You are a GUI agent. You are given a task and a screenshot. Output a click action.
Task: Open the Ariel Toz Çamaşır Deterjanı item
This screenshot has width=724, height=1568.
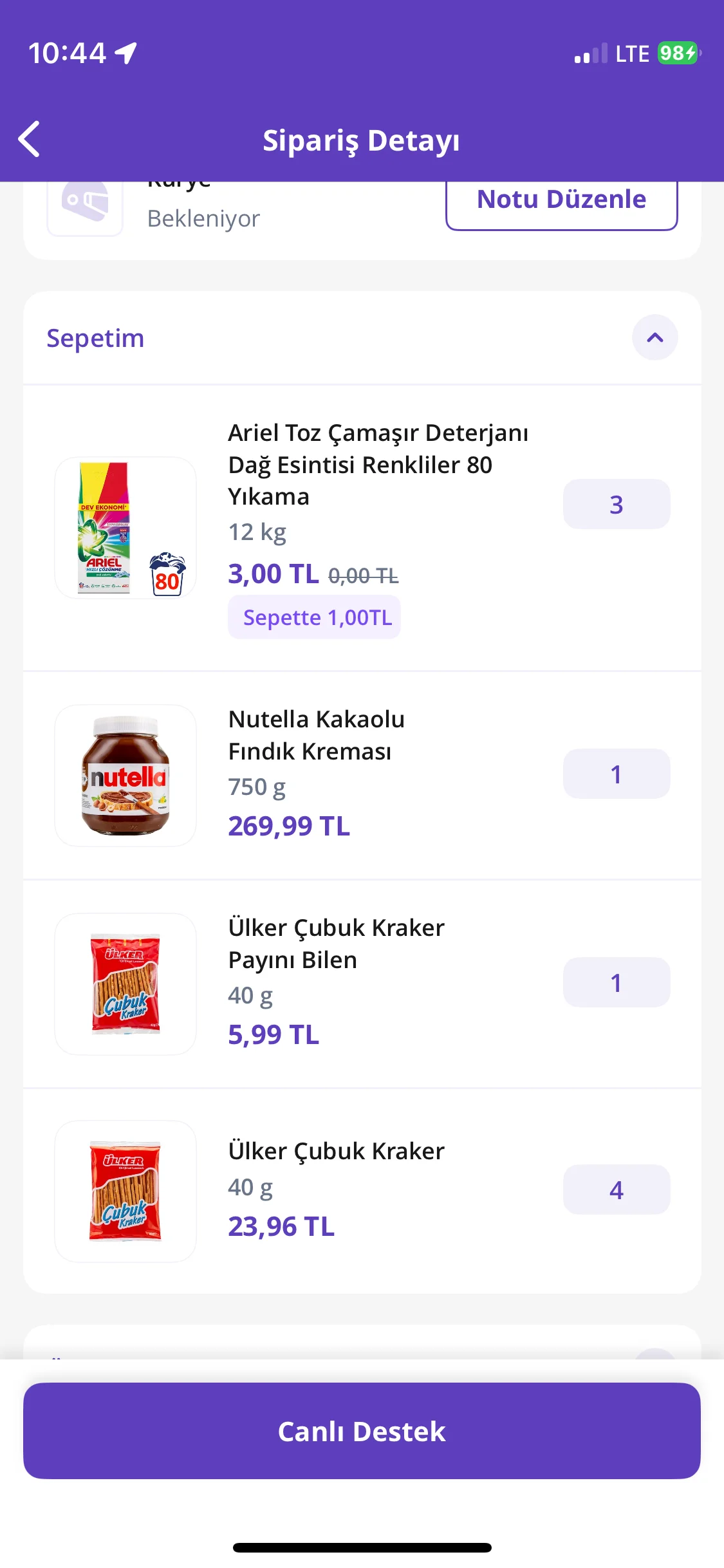(377, 463)
